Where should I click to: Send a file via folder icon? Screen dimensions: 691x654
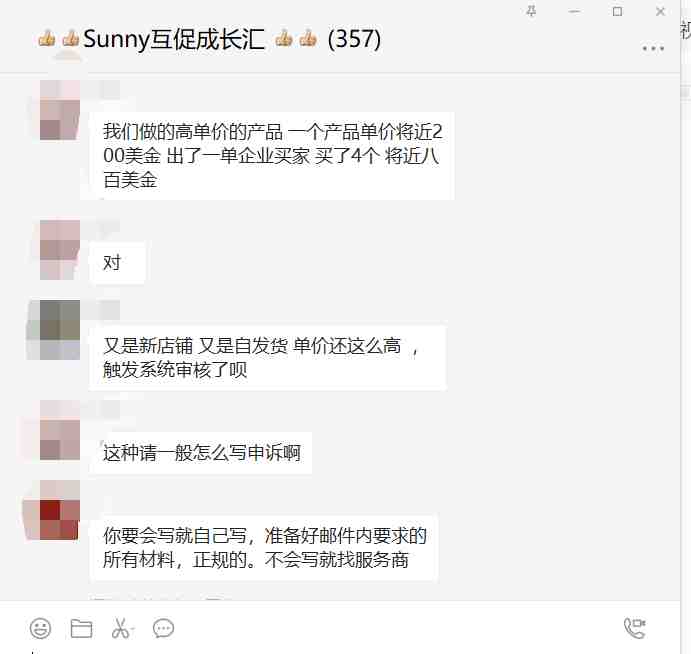tap(81, 628)
